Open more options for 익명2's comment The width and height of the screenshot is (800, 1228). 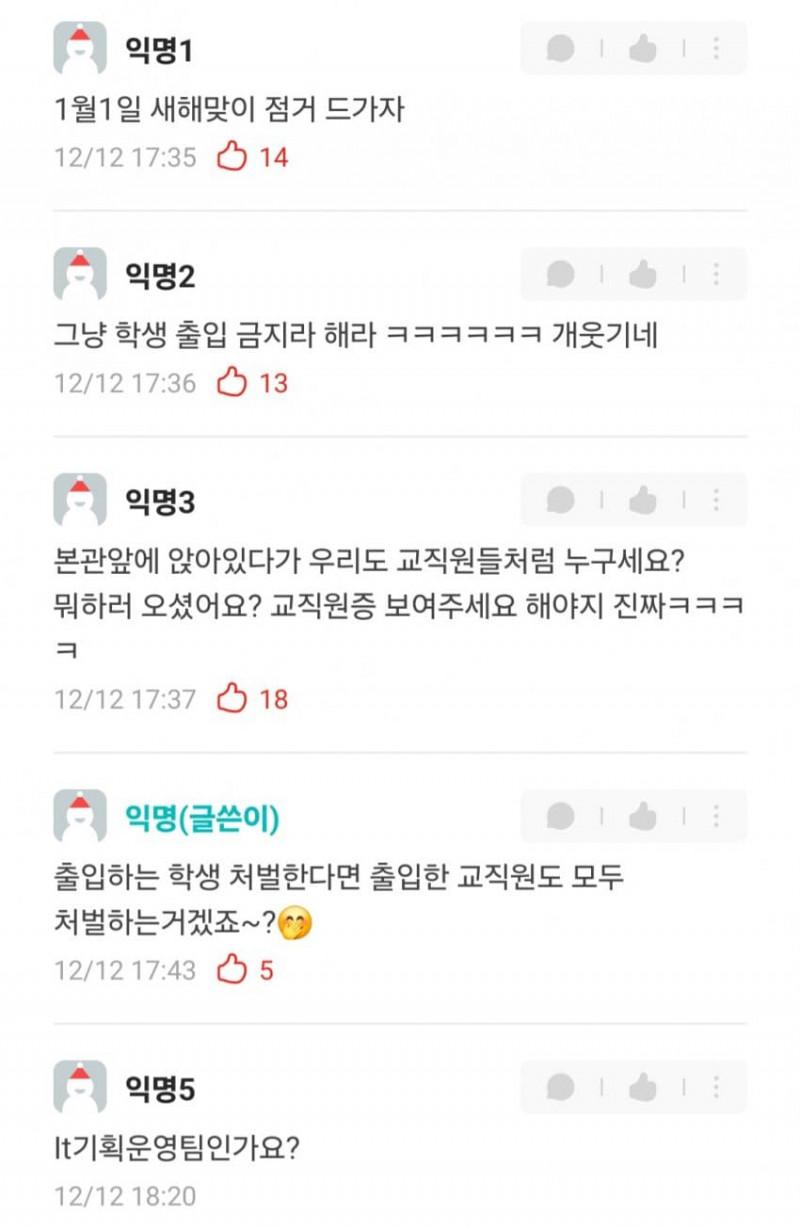[717, 274]
